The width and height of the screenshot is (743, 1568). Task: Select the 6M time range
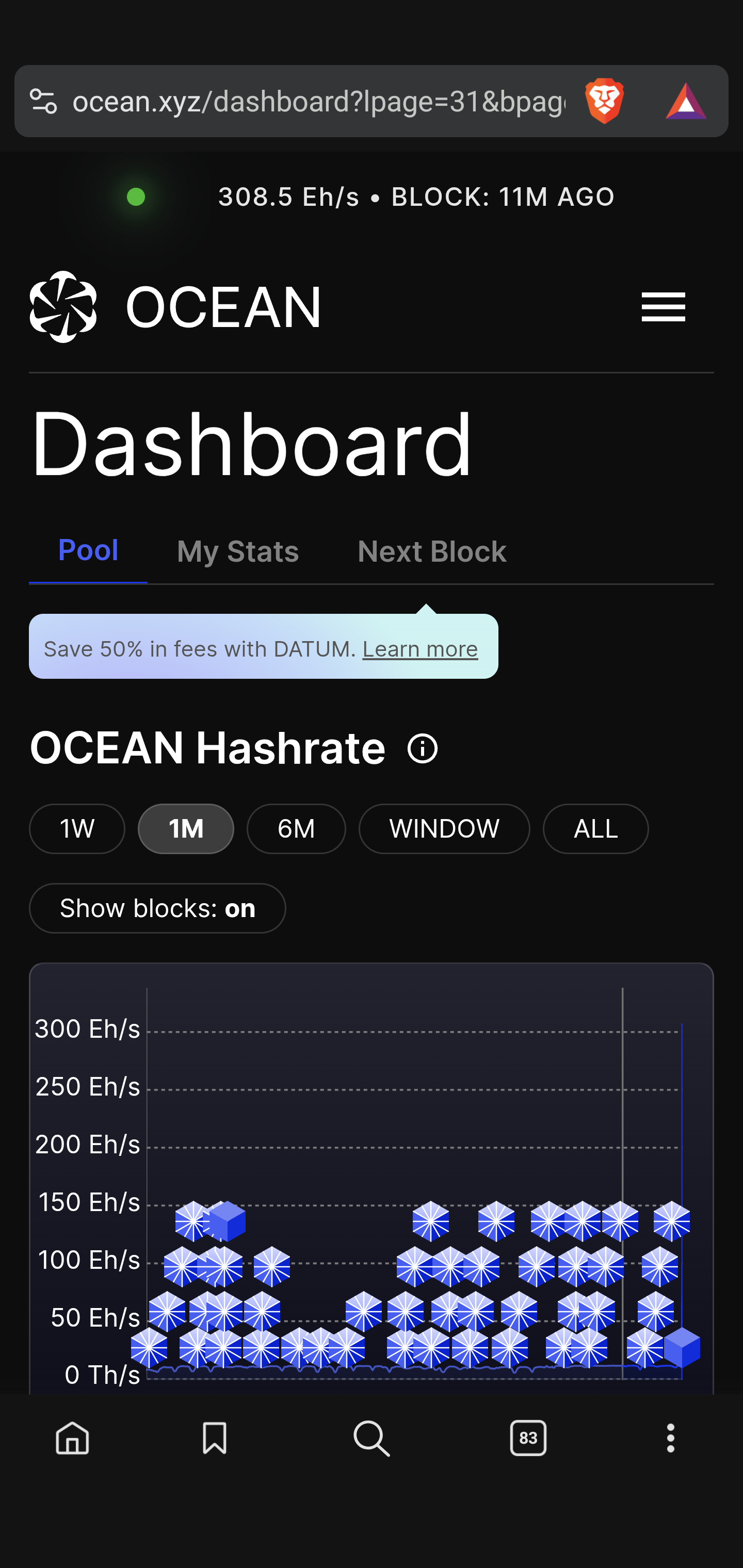(296, 829)
